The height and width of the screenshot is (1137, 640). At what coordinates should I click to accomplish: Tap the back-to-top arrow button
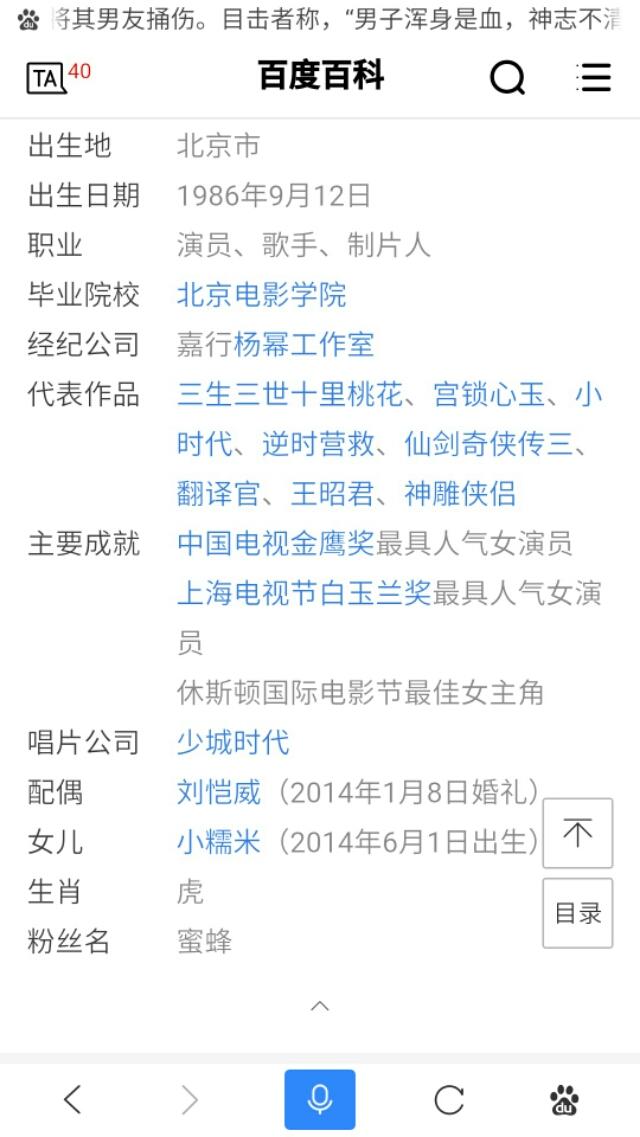pos(577,833)
